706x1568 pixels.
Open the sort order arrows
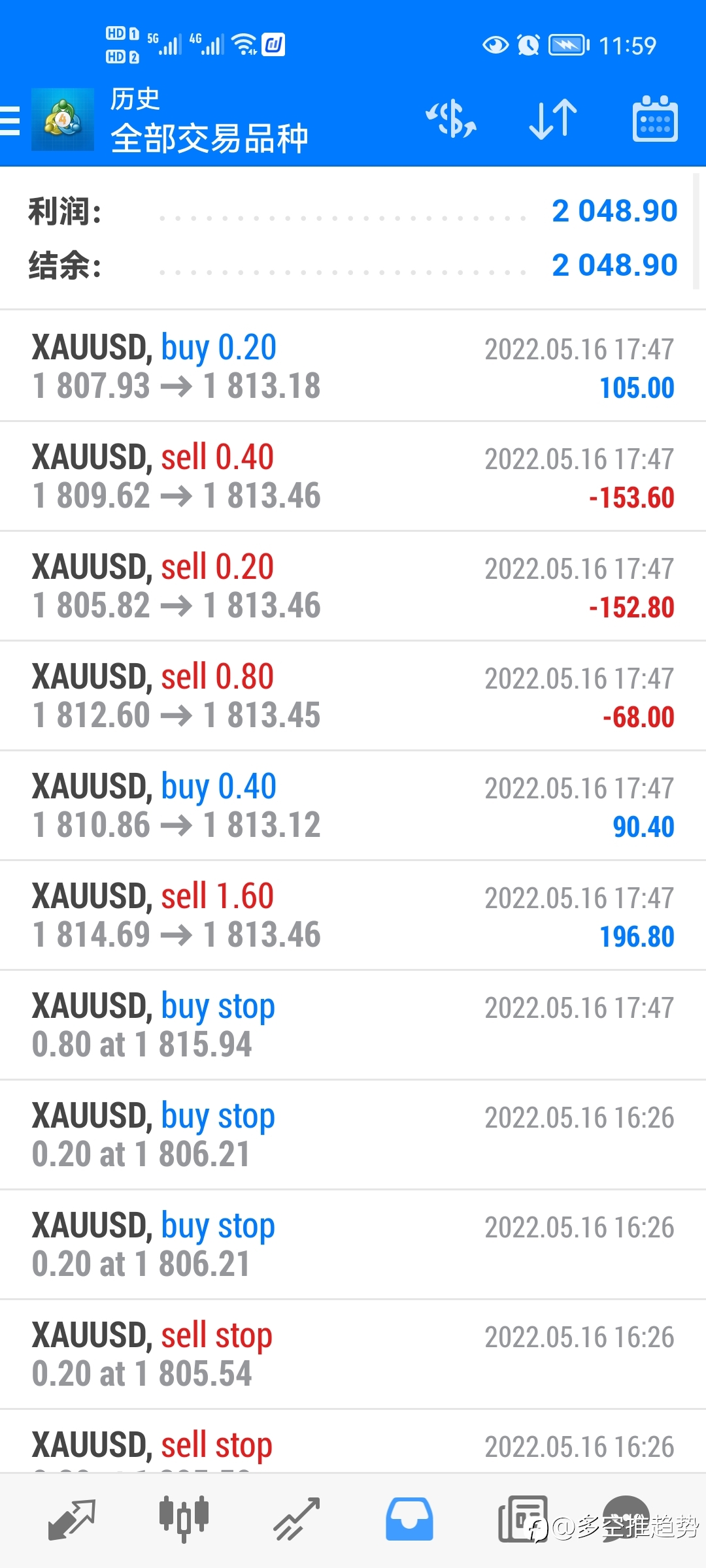tap(553, 119)
